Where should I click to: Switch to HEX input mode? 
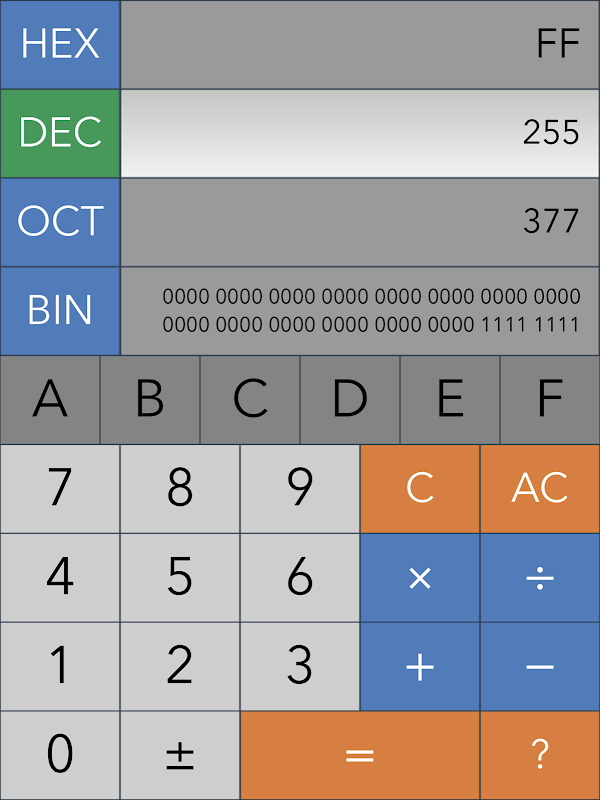coord(60,44)
